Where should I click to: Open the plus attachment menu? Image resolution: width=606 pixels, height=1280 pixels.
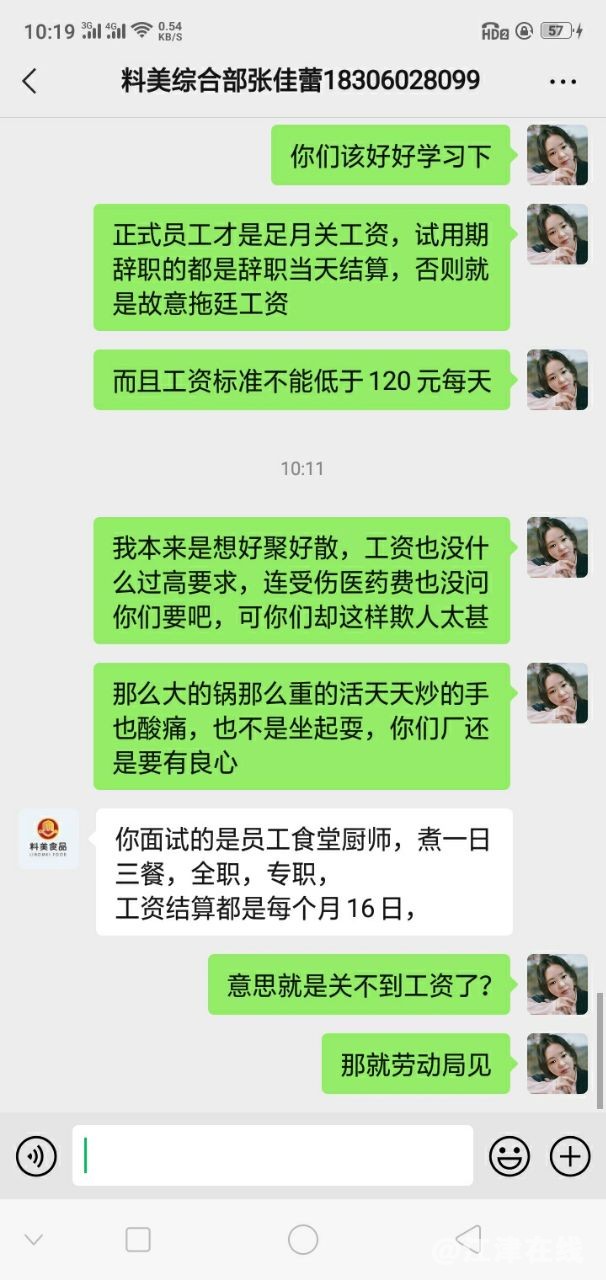(570, 1157)
